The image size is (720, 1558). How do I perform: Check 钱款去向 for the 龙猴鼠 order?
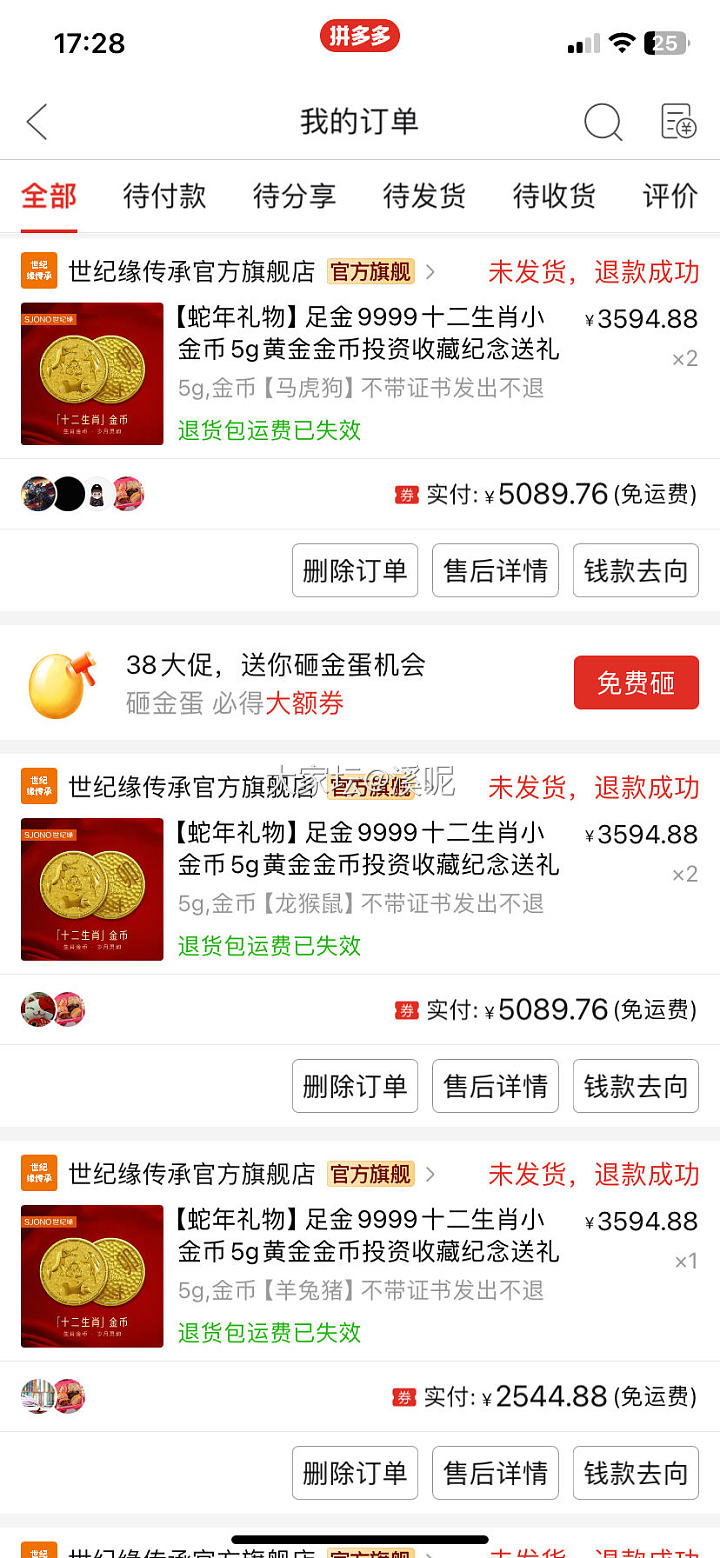click(636, 1086)
